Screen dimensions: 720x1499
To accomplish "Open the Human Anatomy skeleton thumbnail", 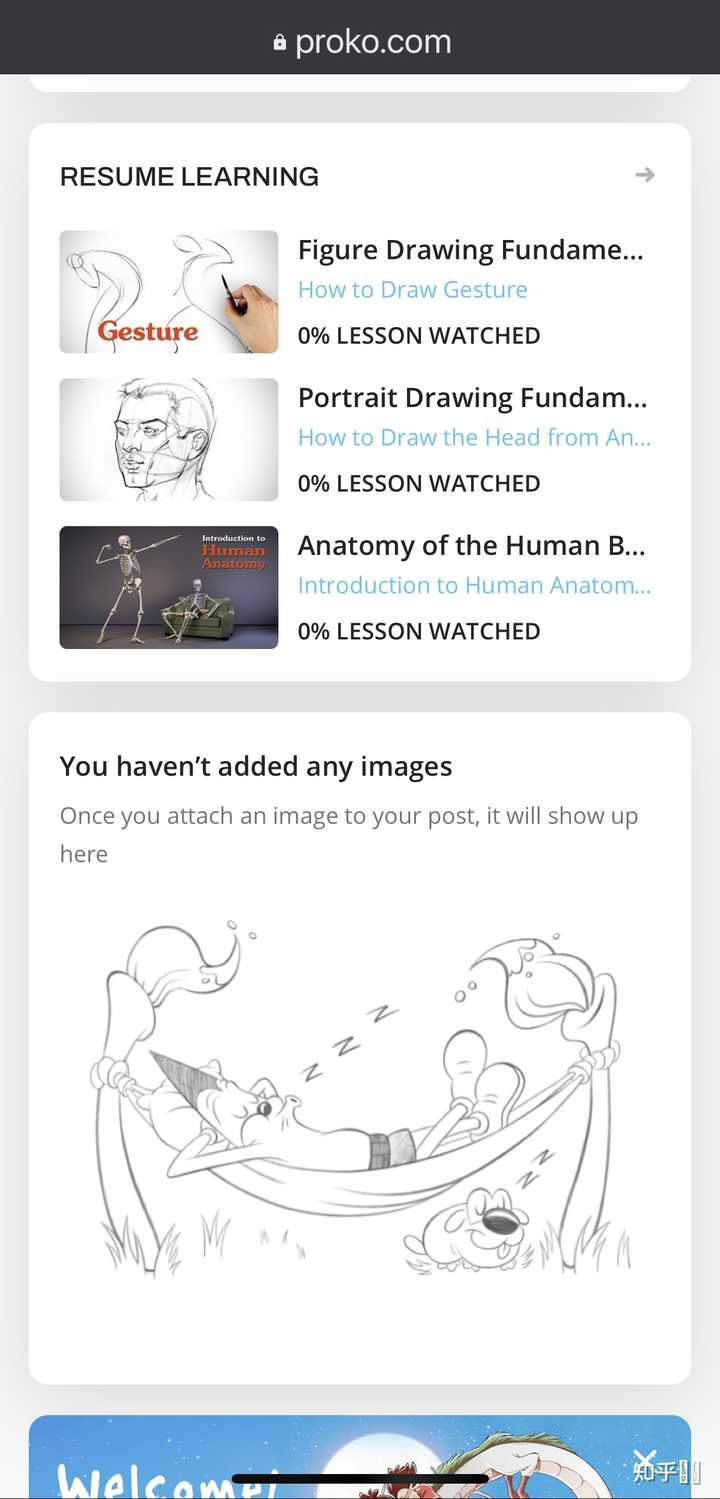I will (x=169, y=587).
